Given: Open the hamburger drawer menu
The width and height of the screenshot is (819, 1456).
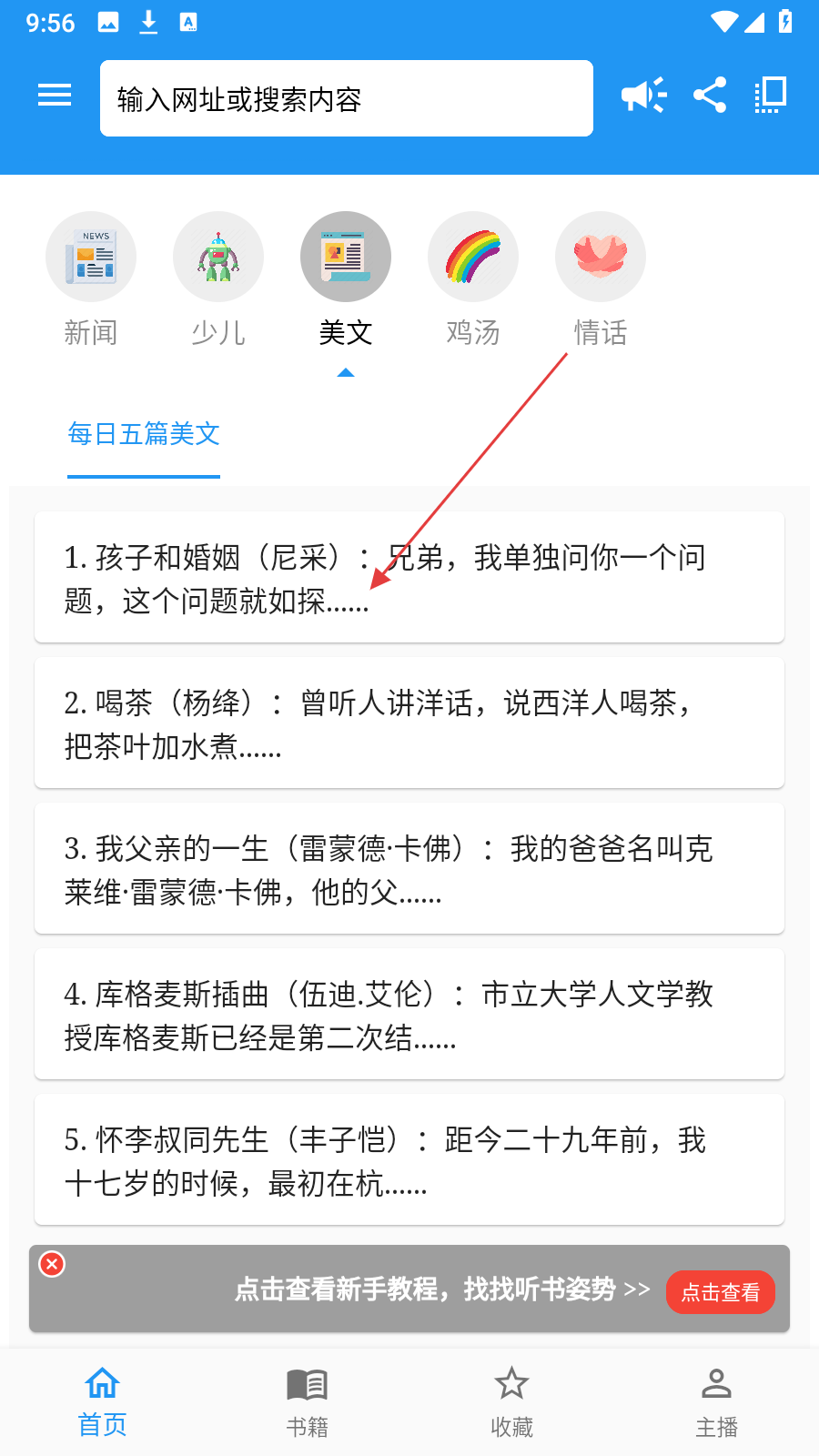Looking at the screenshot, I should (55, 96).
